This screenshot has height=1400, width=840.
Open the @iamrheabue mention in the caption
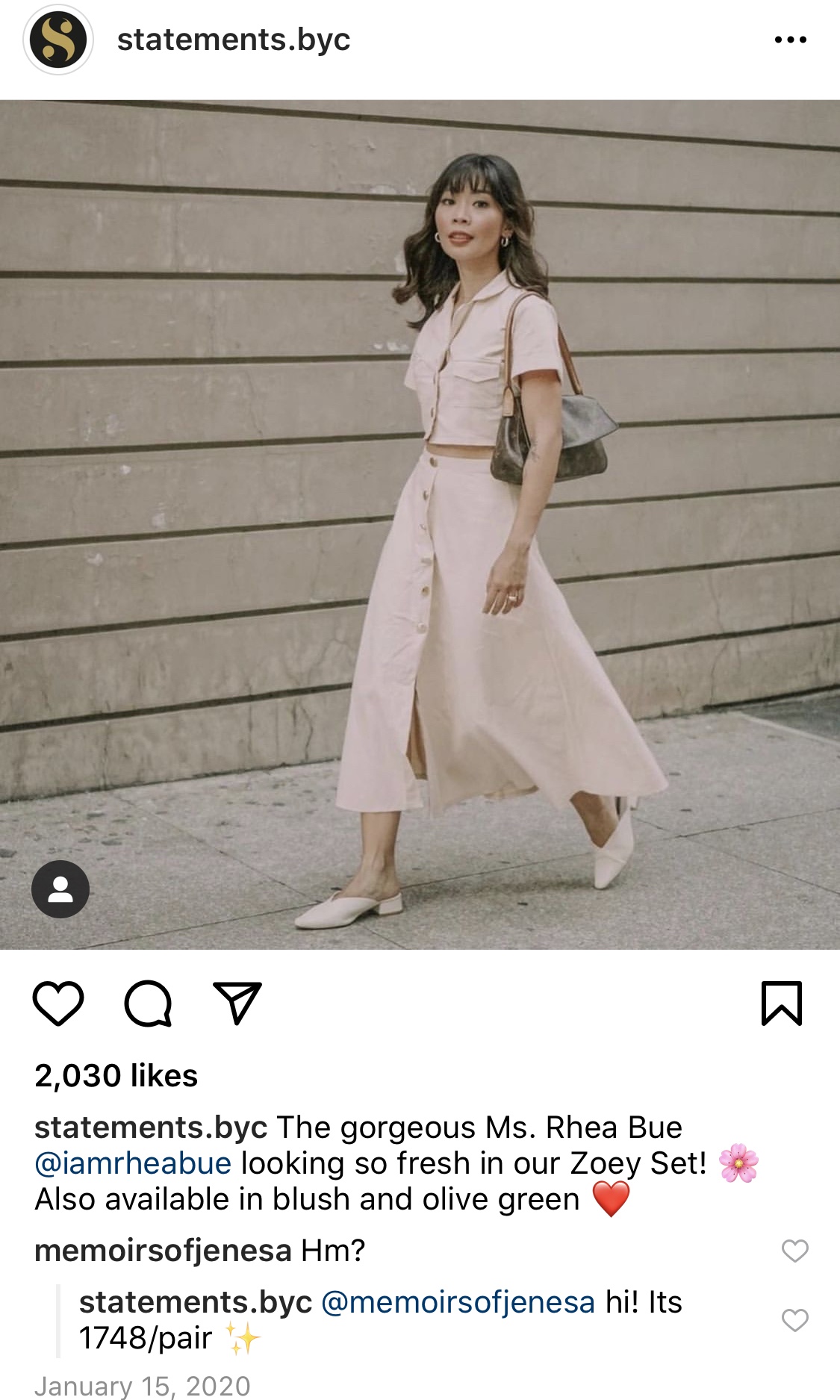click(133, 1163)
